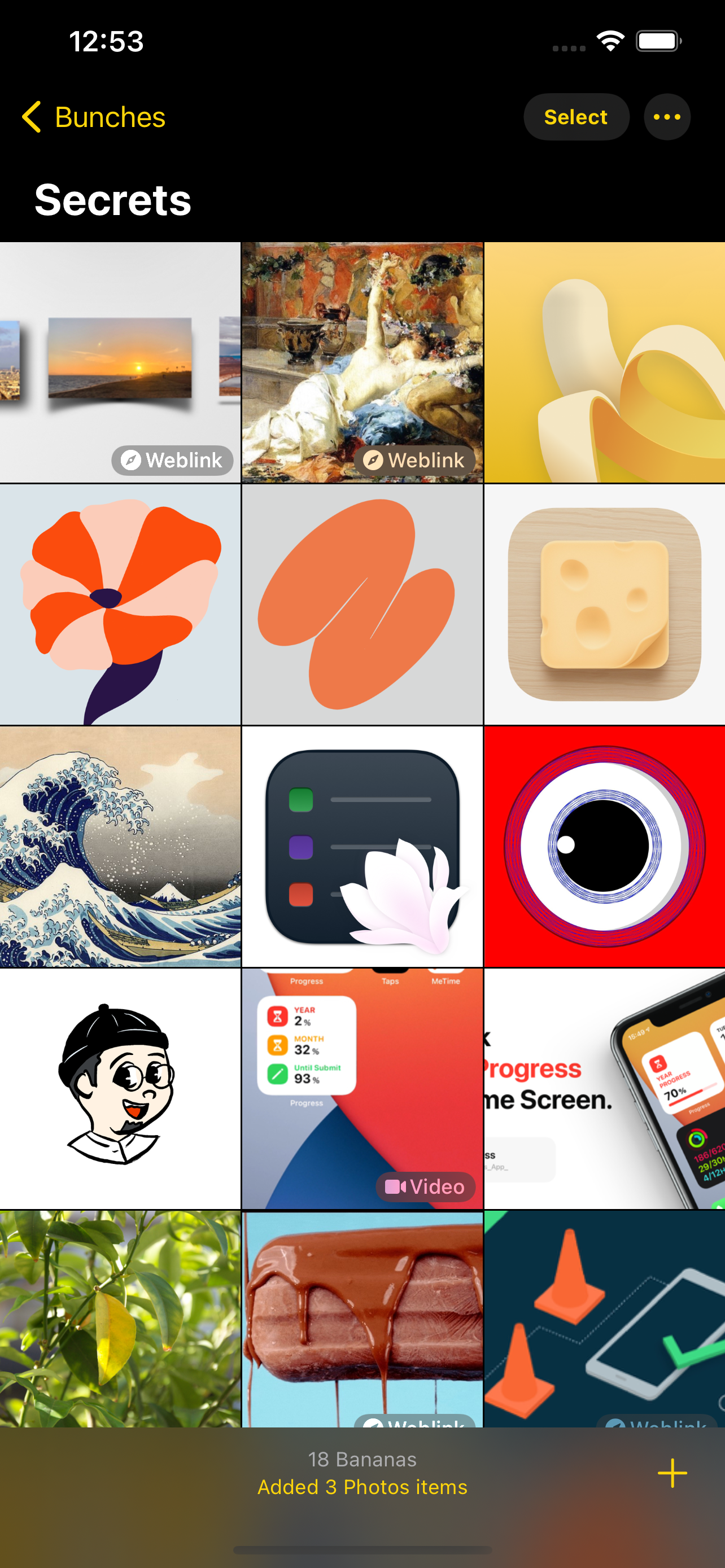The image size is (725, 1568).
Task: Open the traffic cones illustration tile
Action: click(x=604, y=1318)
